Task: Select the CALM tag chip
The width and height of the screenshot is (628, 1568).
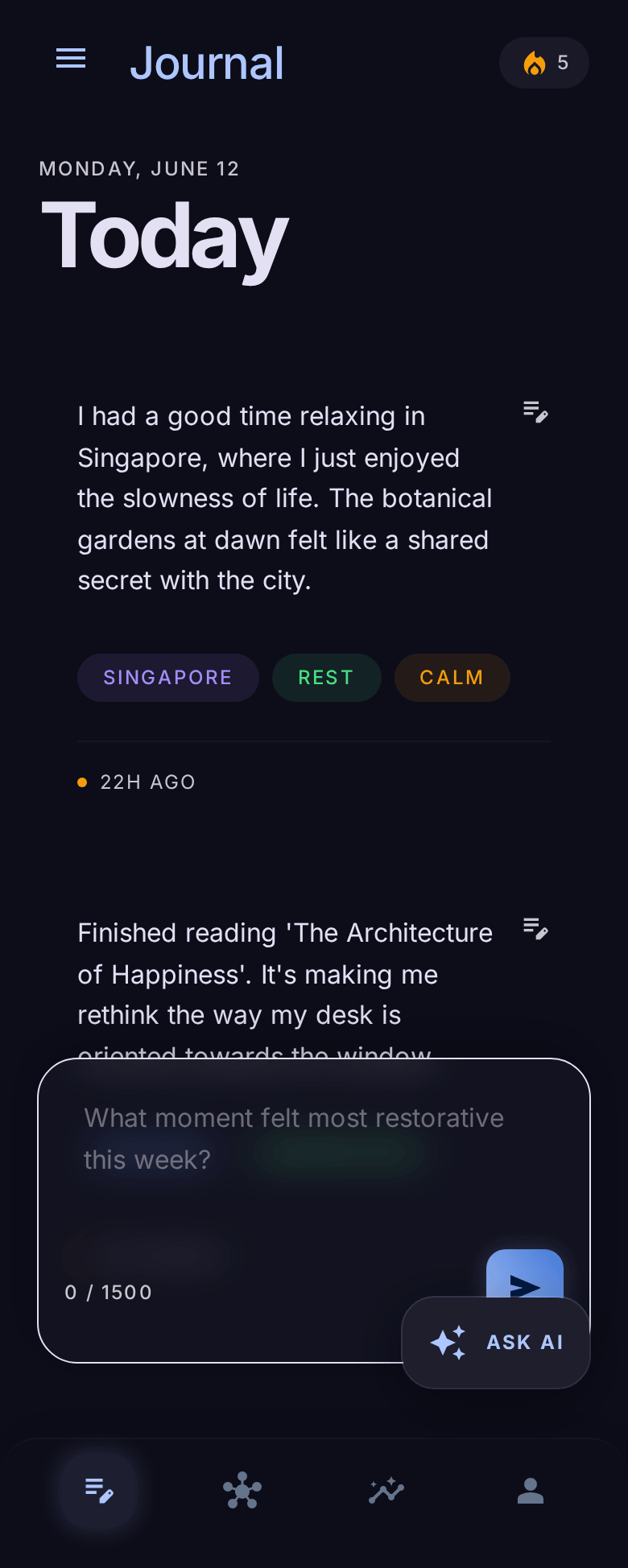Action: tap(452, 678)
